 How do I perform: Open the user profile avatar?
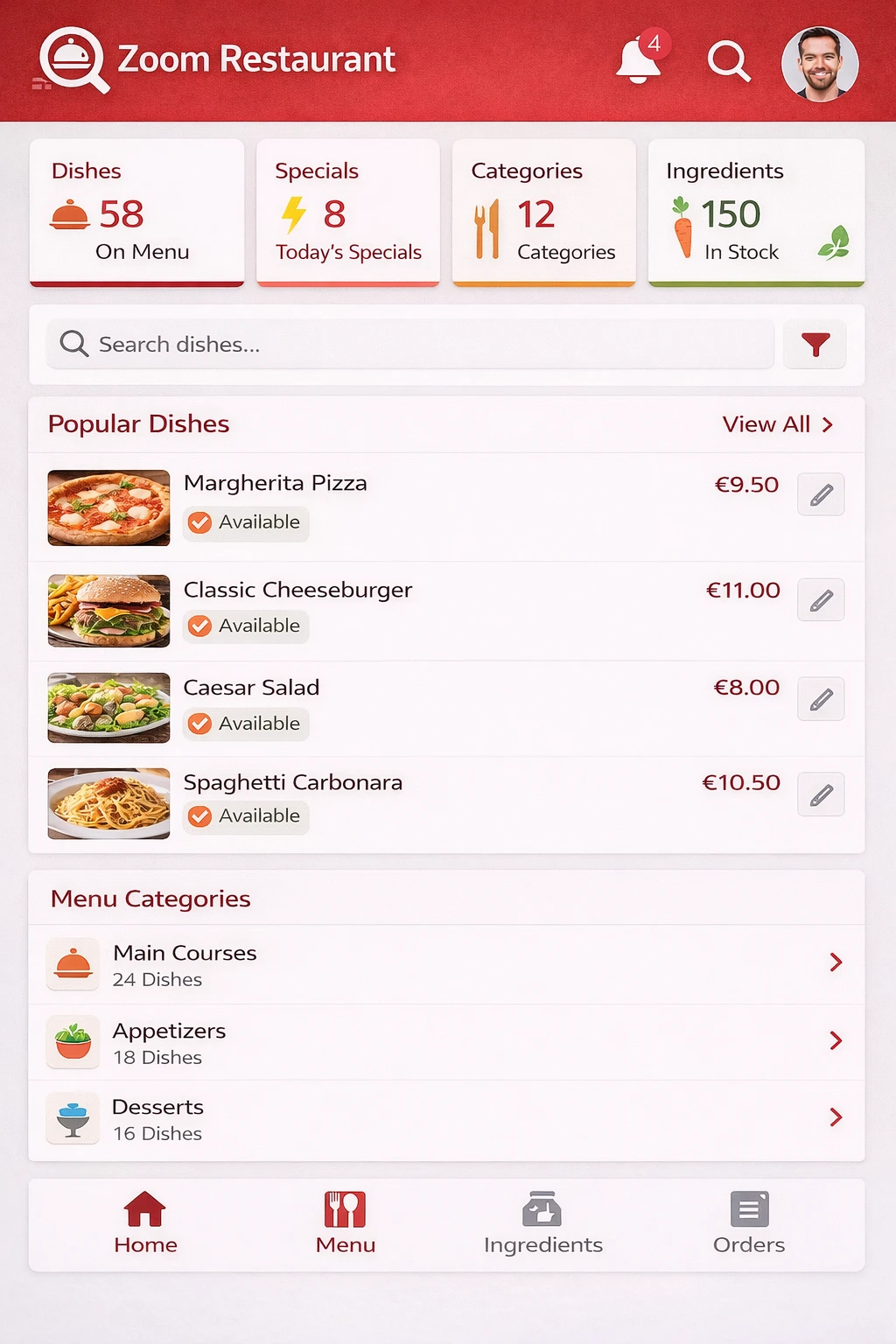click(x=819, y=64)
